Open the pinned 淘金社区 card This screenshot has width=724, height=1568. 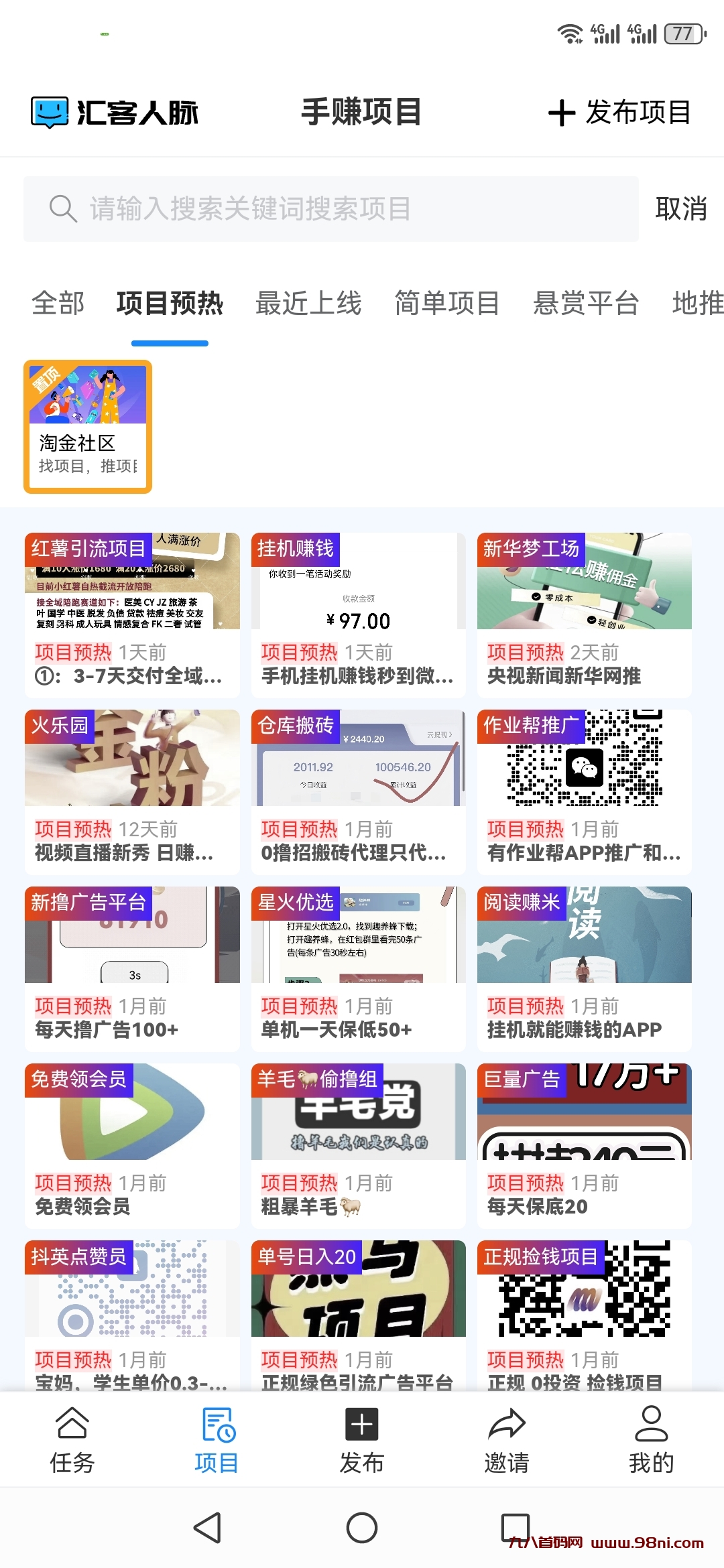(x=88, y=426)
